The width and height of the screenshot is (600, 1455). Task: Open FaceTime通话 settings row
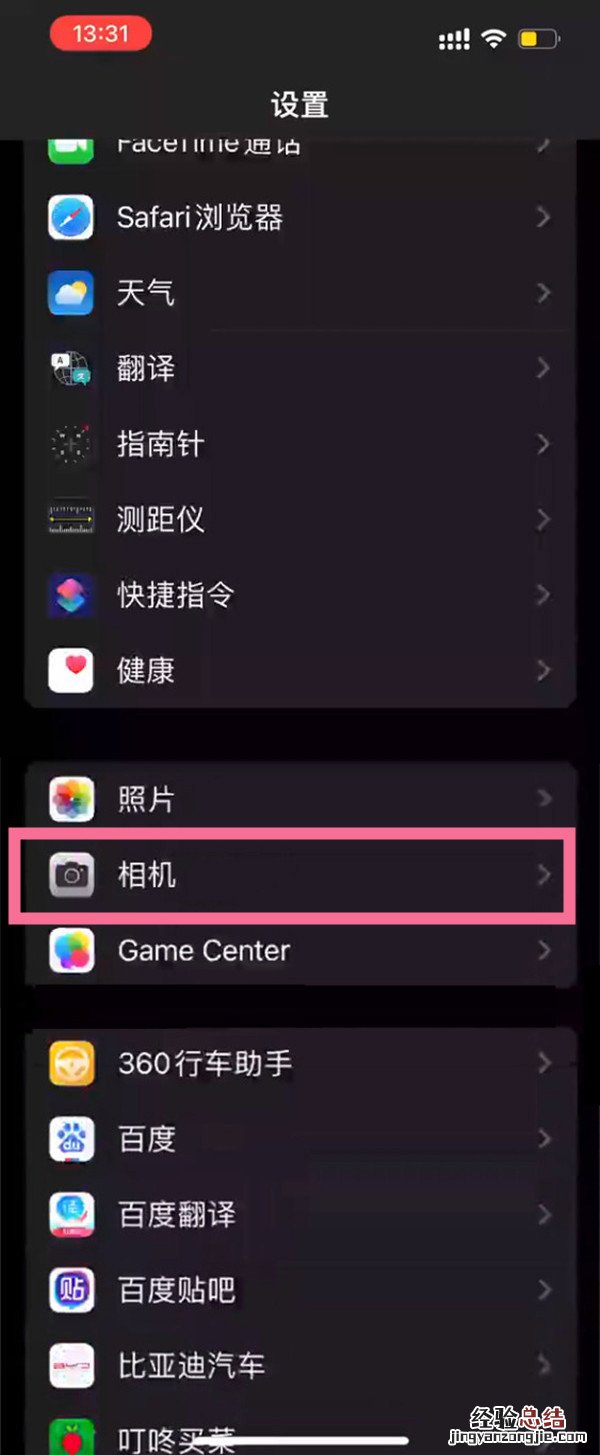click(x=300, y=150)
